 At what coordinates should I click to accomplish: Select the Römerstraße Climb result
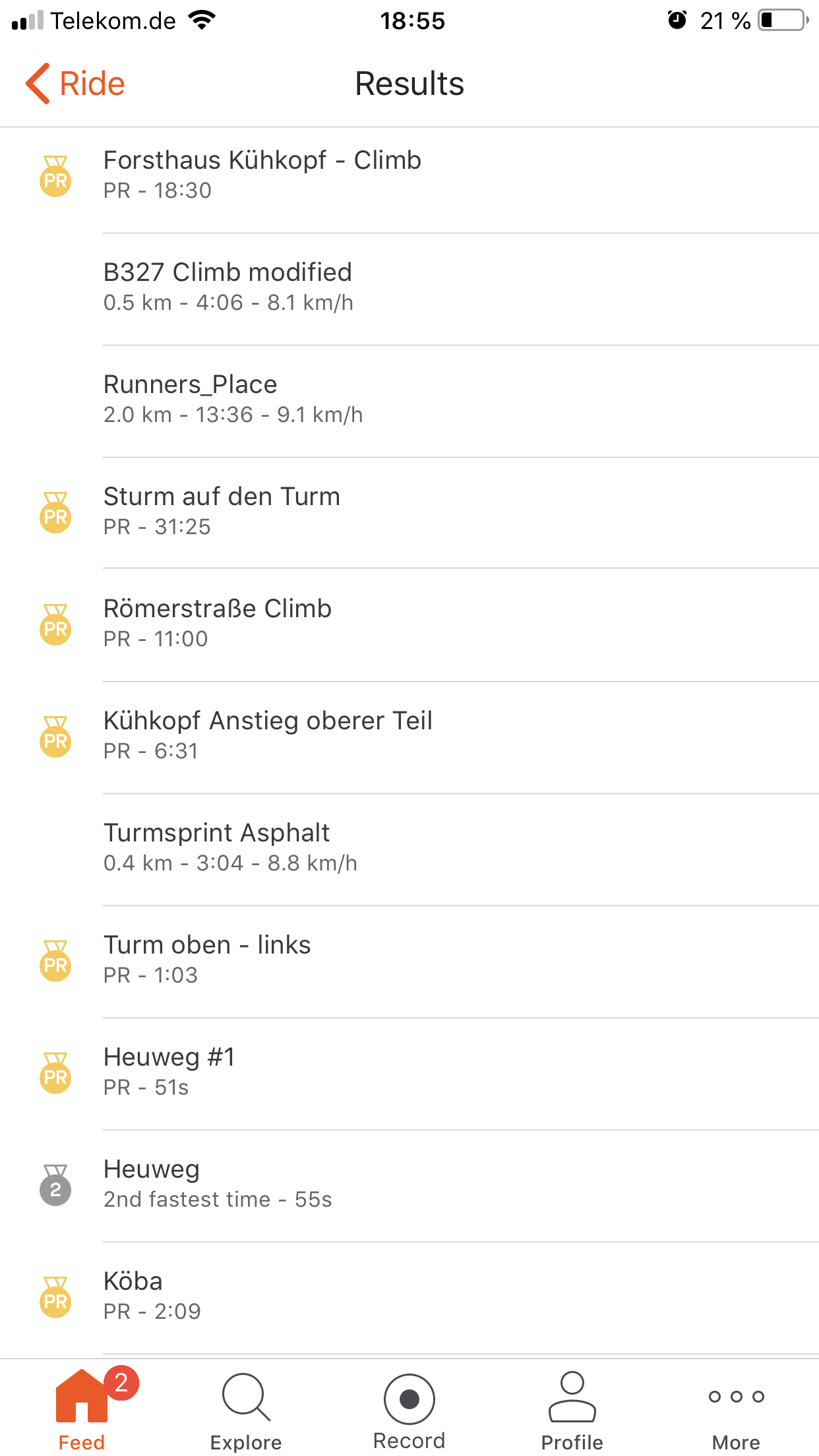tap(409, 625)
